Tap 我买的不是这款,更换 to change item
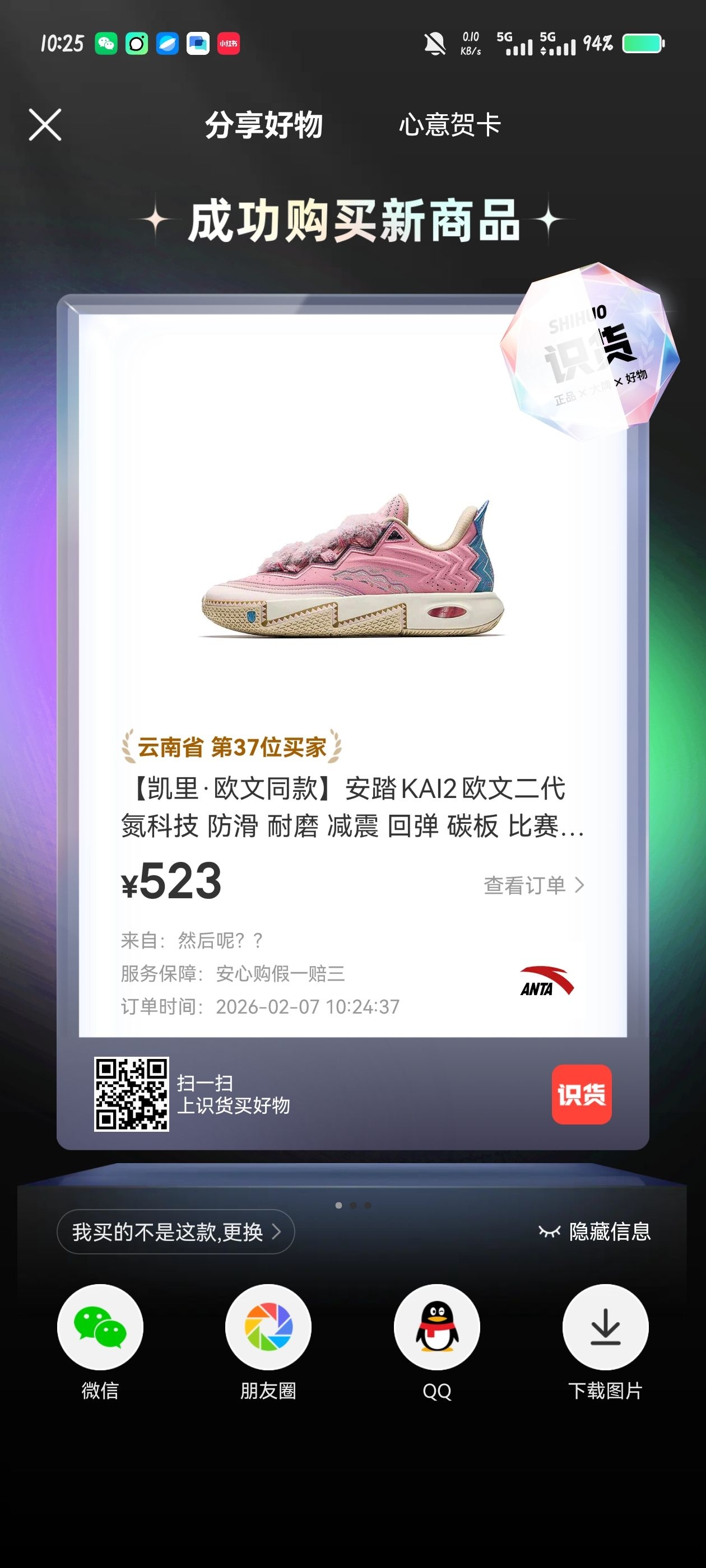 coord(175,1231)
